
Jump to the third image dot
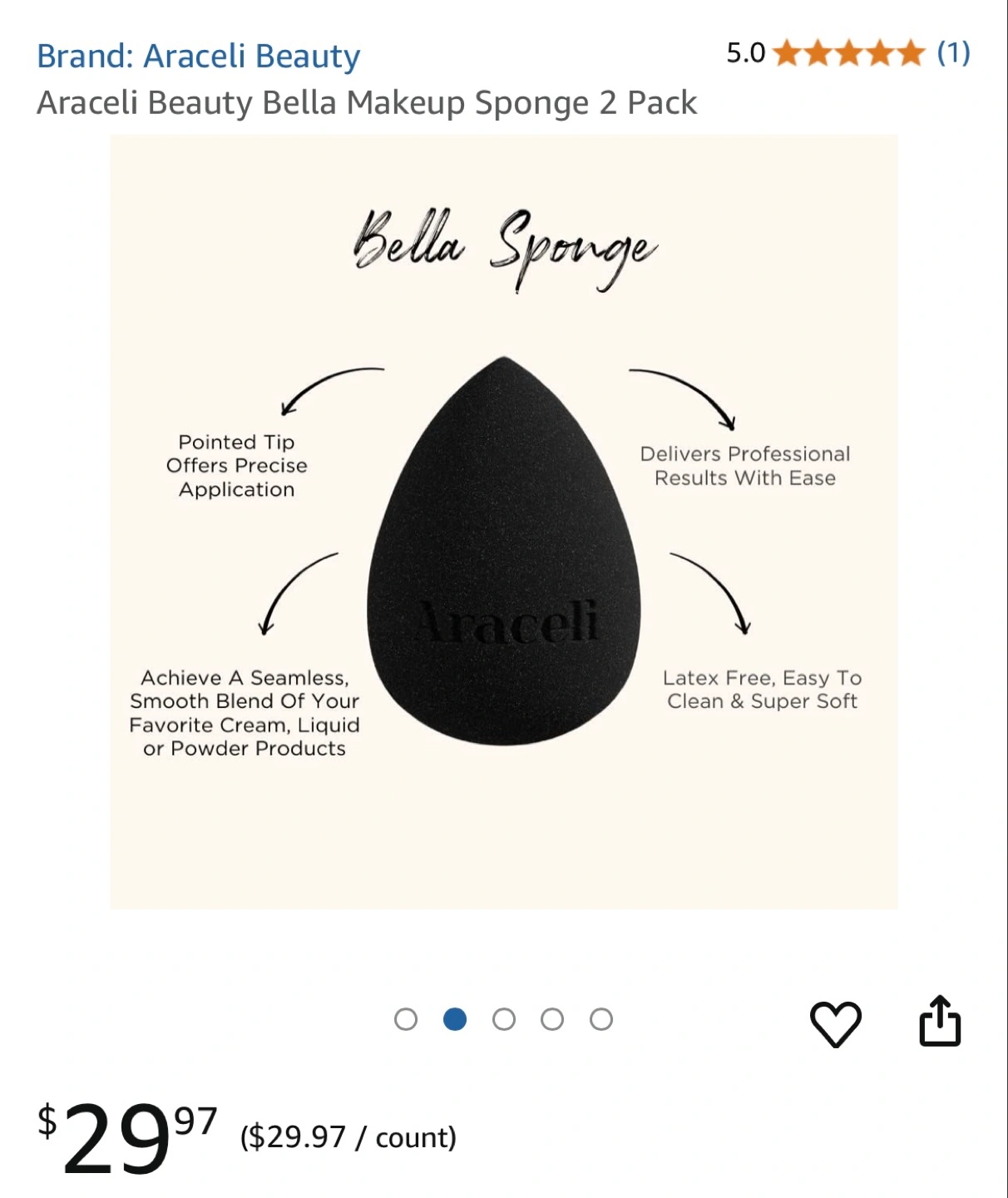coord(504,1019)
